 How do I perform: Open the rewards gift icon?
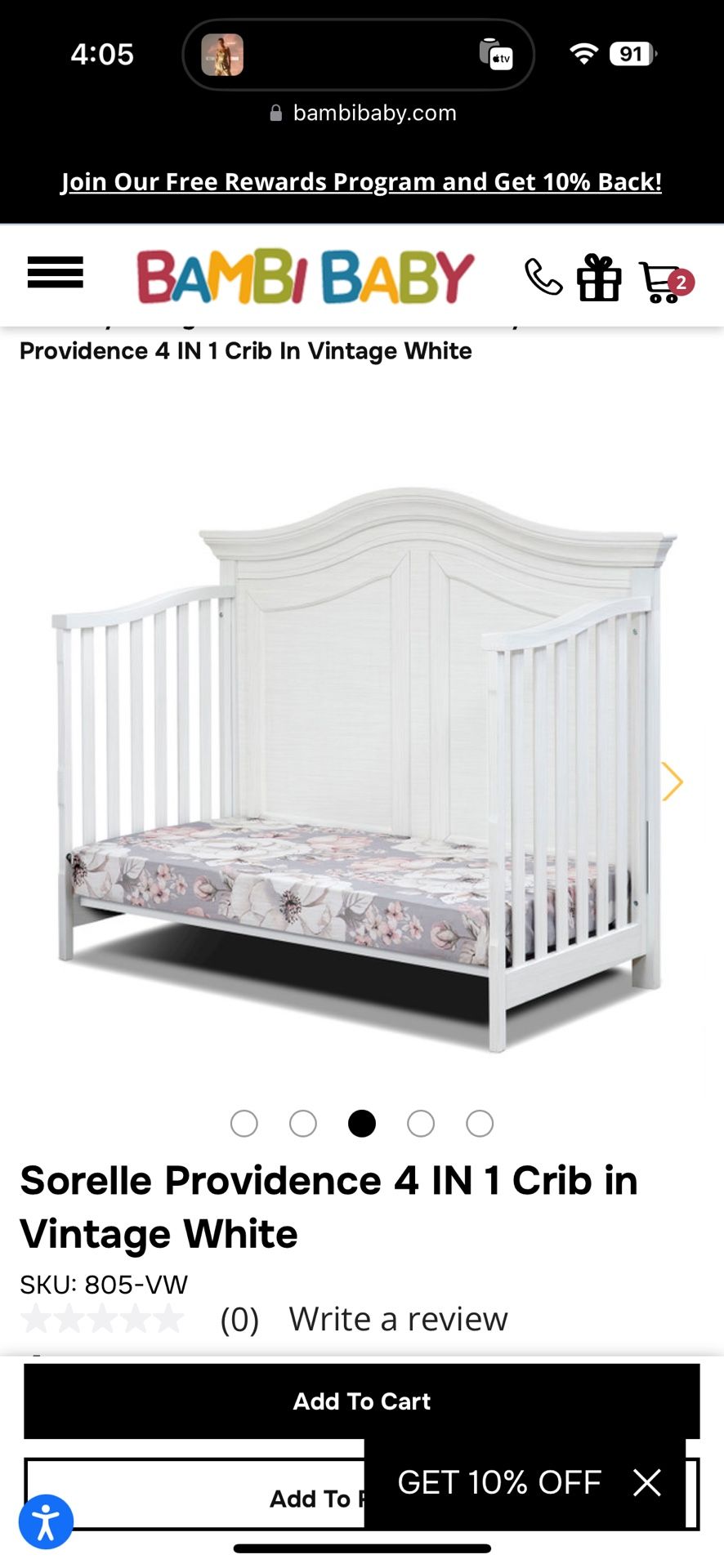click(x=599, y=280)
